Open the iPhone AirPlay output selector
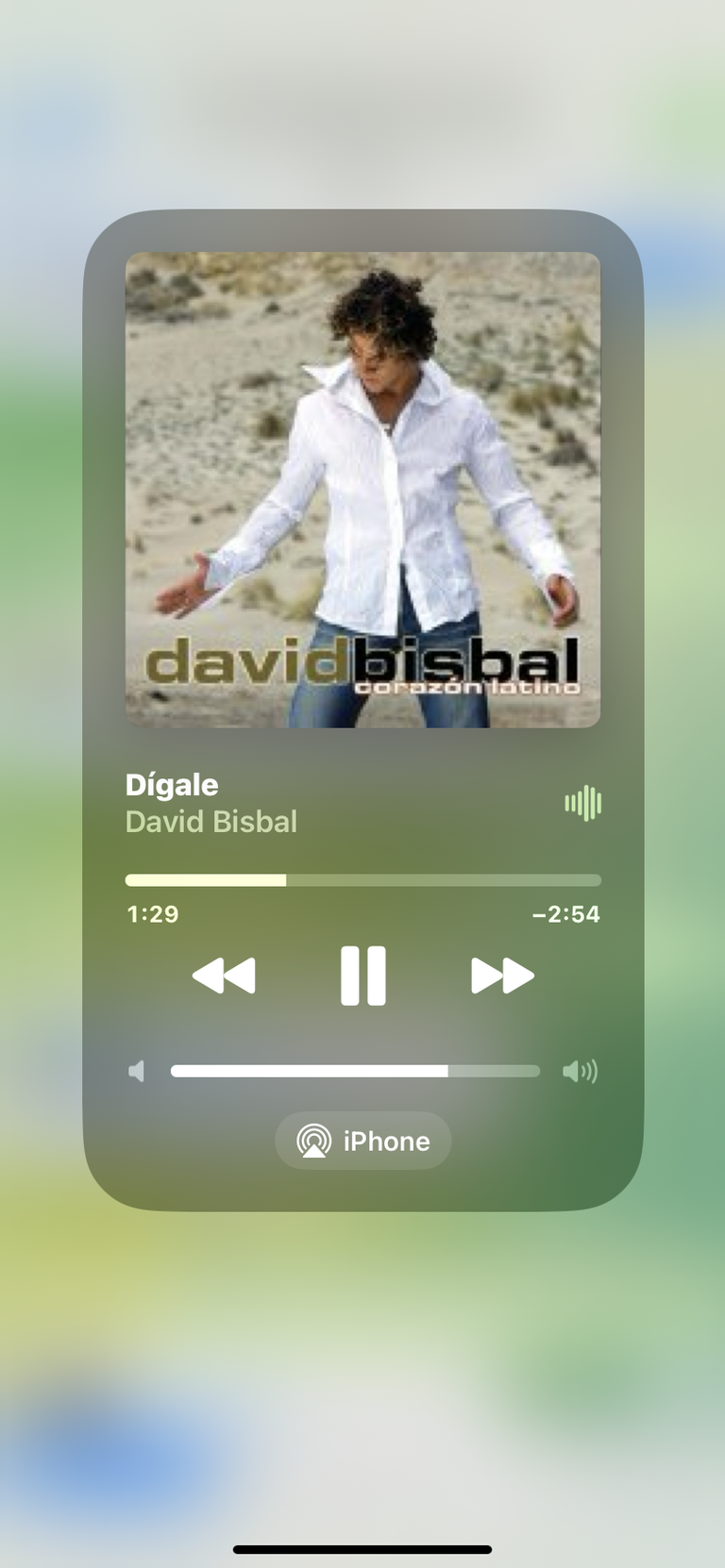The image size is (725, 1568). point(363,1142)
